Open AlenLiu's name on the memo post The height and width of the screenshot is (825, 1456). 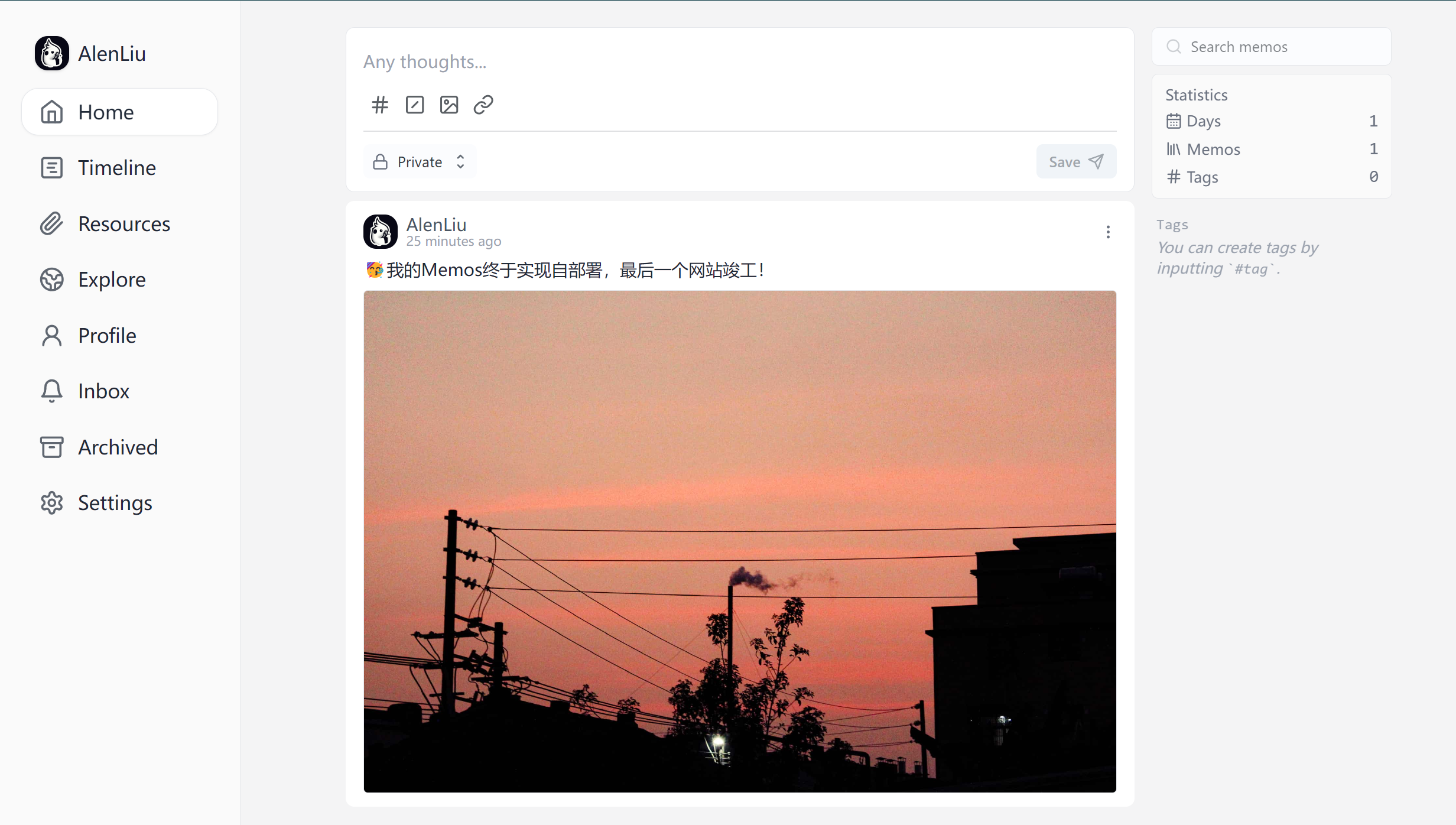436,225
